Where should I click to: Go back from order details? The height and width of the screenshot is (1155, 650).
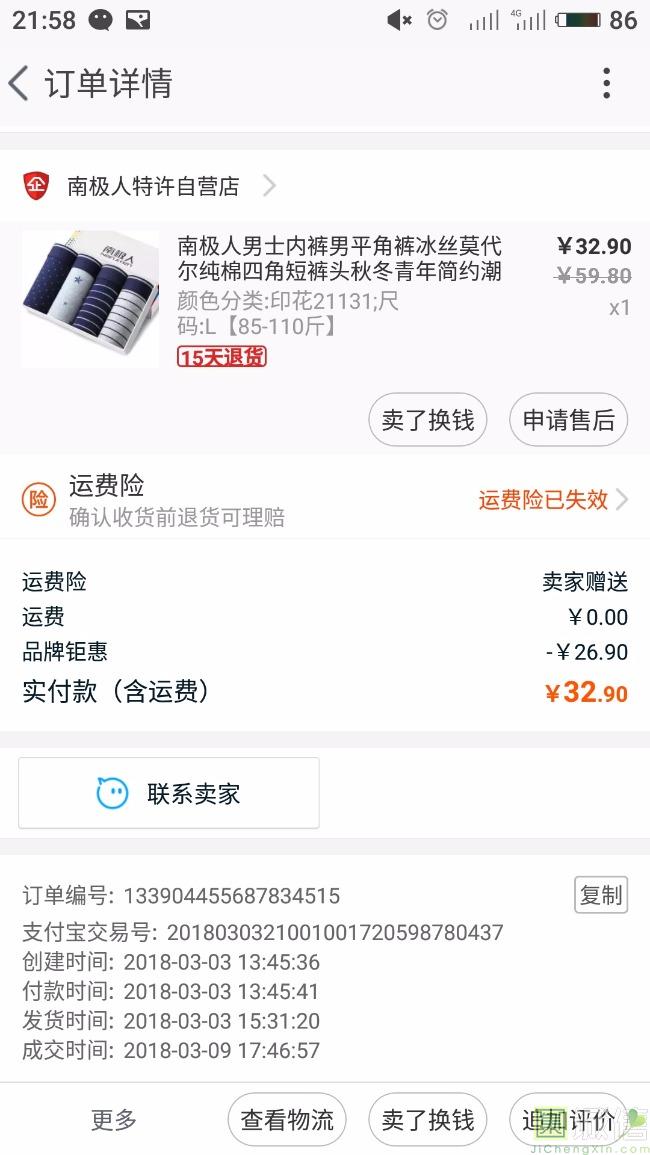pos(20,83)
